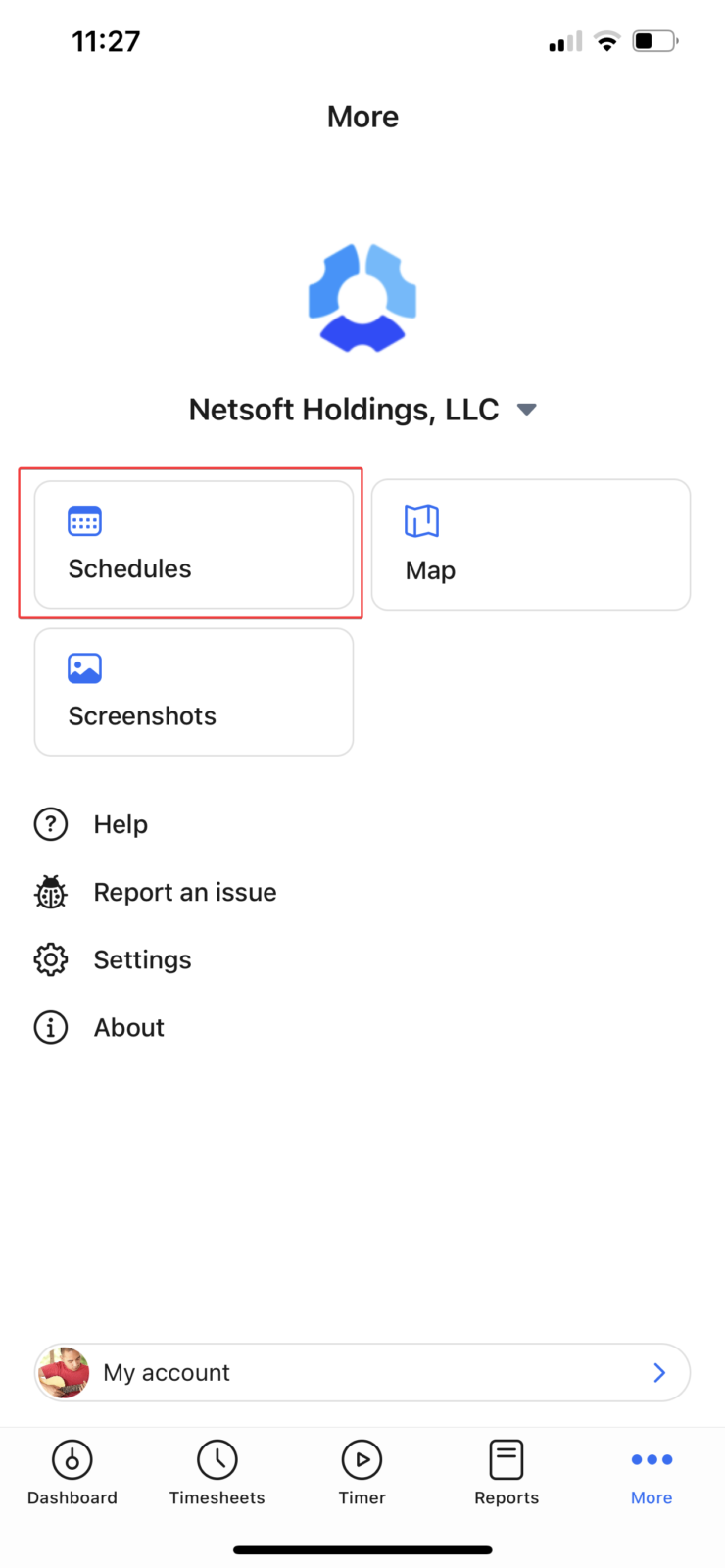
Task: Open the Map card
Action: 531,544
